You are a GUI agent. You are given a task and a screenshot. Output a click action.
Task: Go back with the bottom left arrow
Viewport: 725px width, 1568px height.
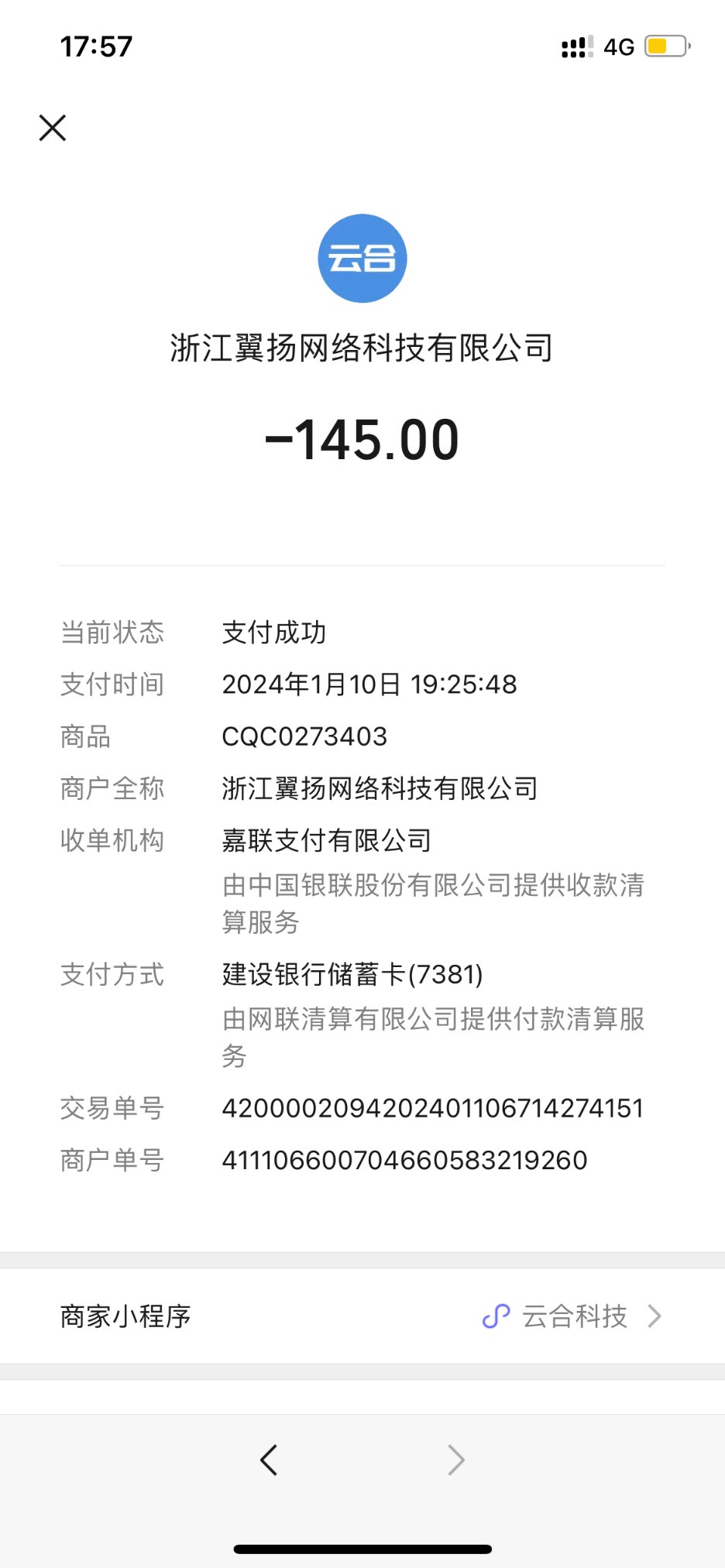click(269, 1460)
